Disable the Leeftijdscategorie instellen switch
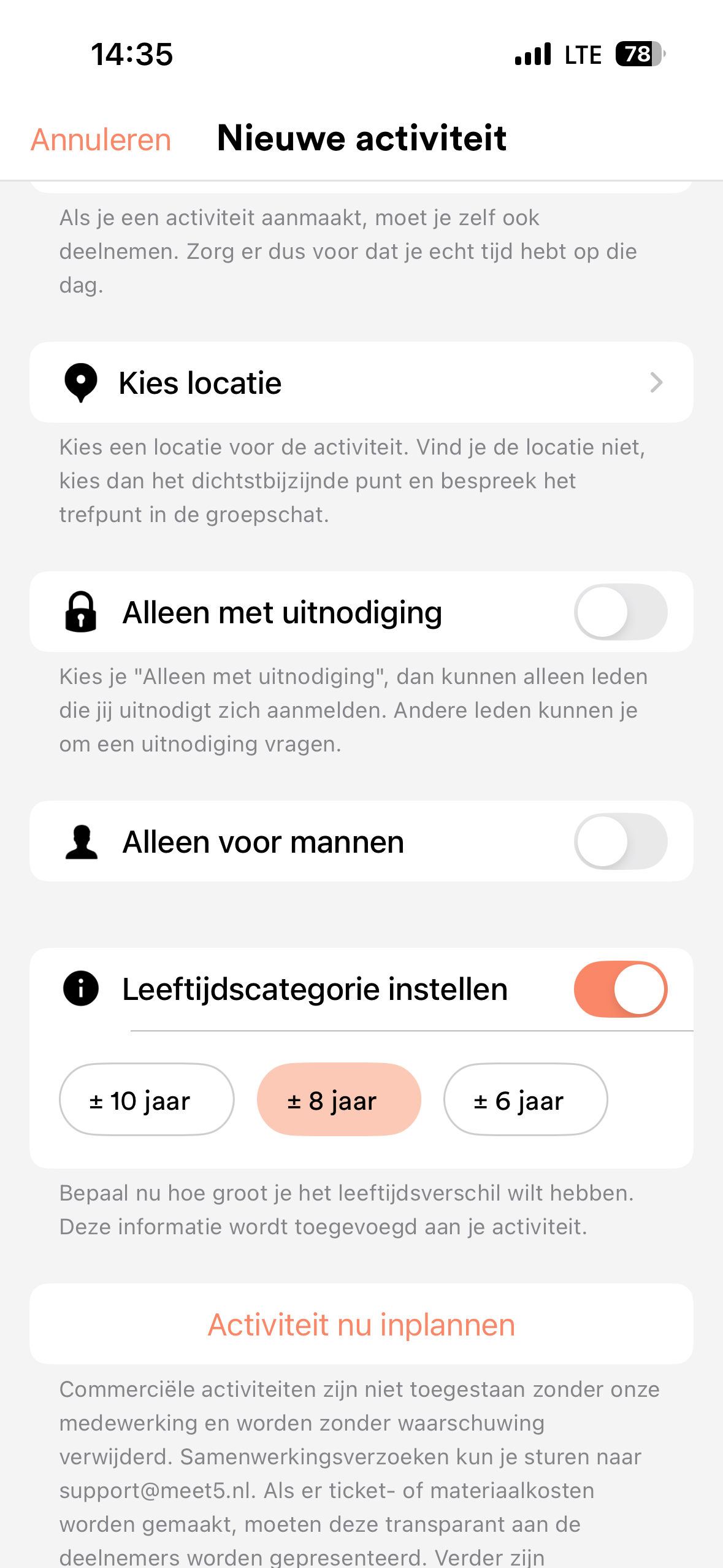The width and height of the screenshot is (723, 1568). coord(620,989)
